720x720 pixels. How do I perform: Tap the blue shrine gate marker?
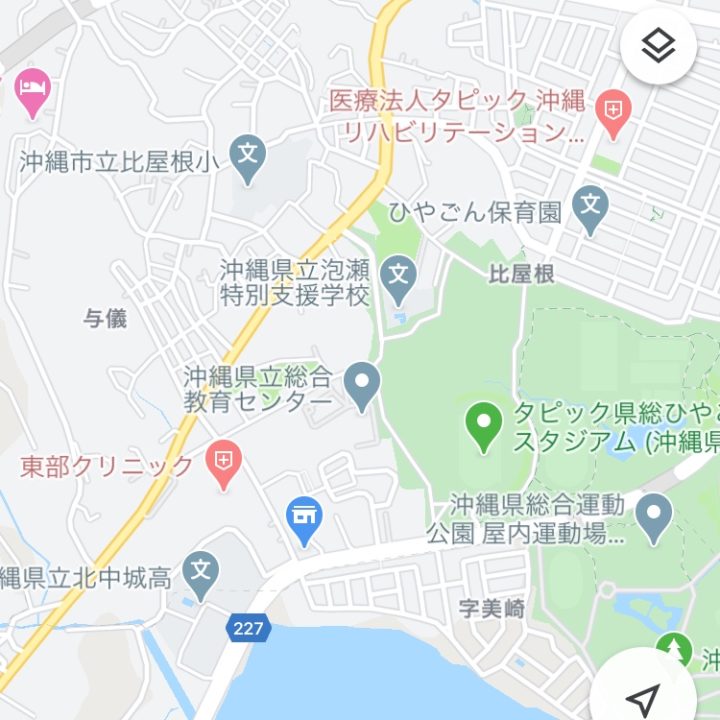click(x=305, y=519)
